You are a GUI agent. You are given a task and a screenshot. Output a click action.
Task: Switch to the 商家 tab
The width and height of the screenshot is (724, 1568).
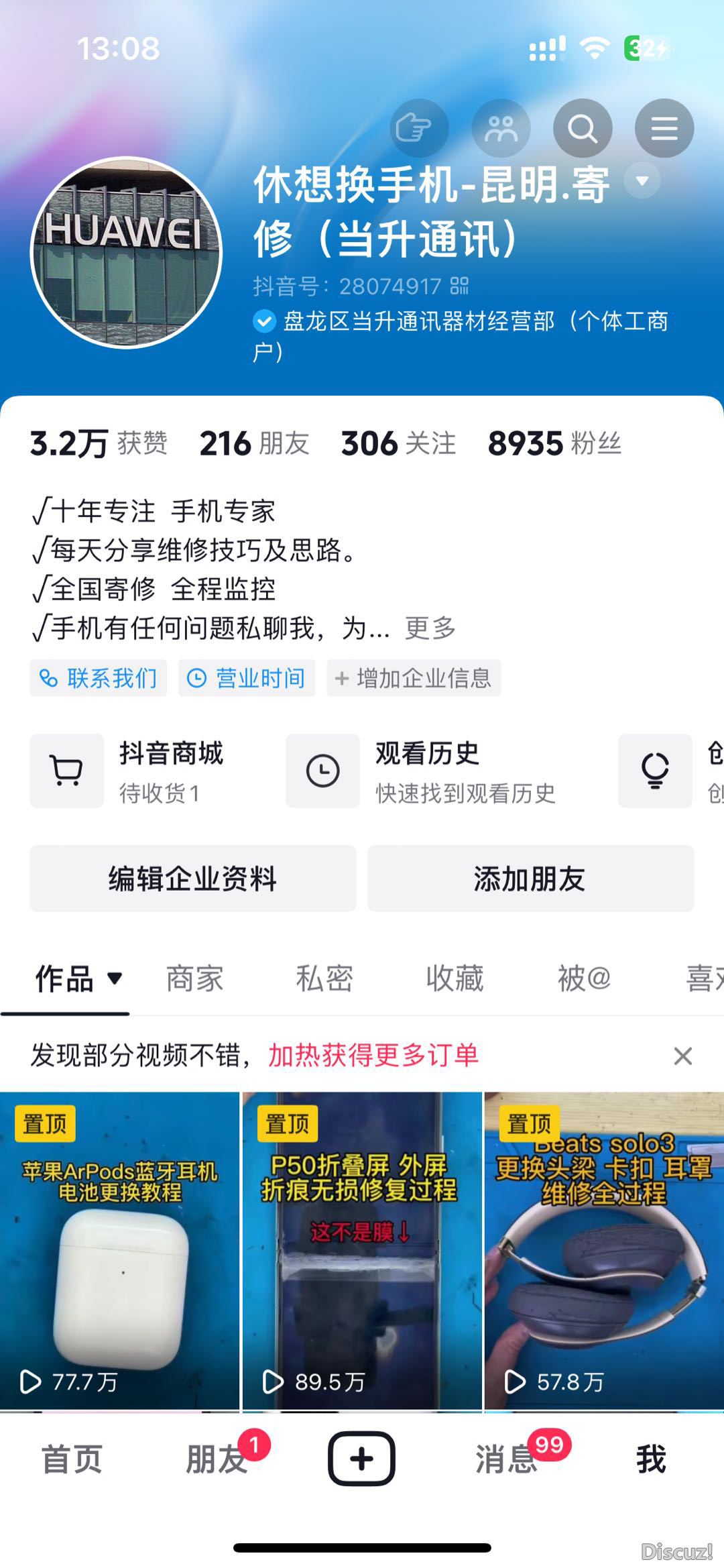coord(194,978)
